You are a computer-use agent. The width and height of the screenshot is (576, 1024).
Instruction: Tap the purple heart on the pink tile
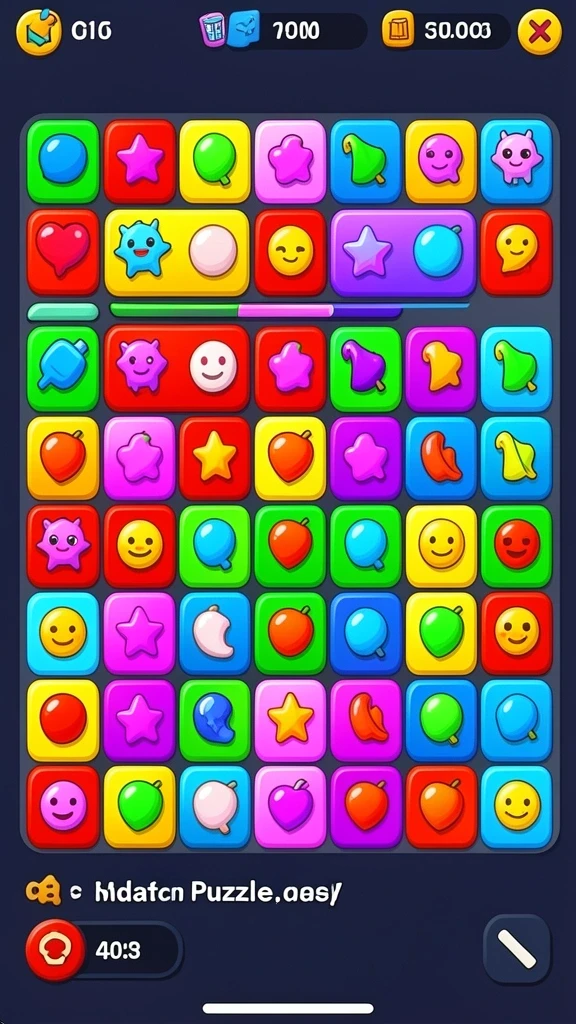tap(290, 807)
